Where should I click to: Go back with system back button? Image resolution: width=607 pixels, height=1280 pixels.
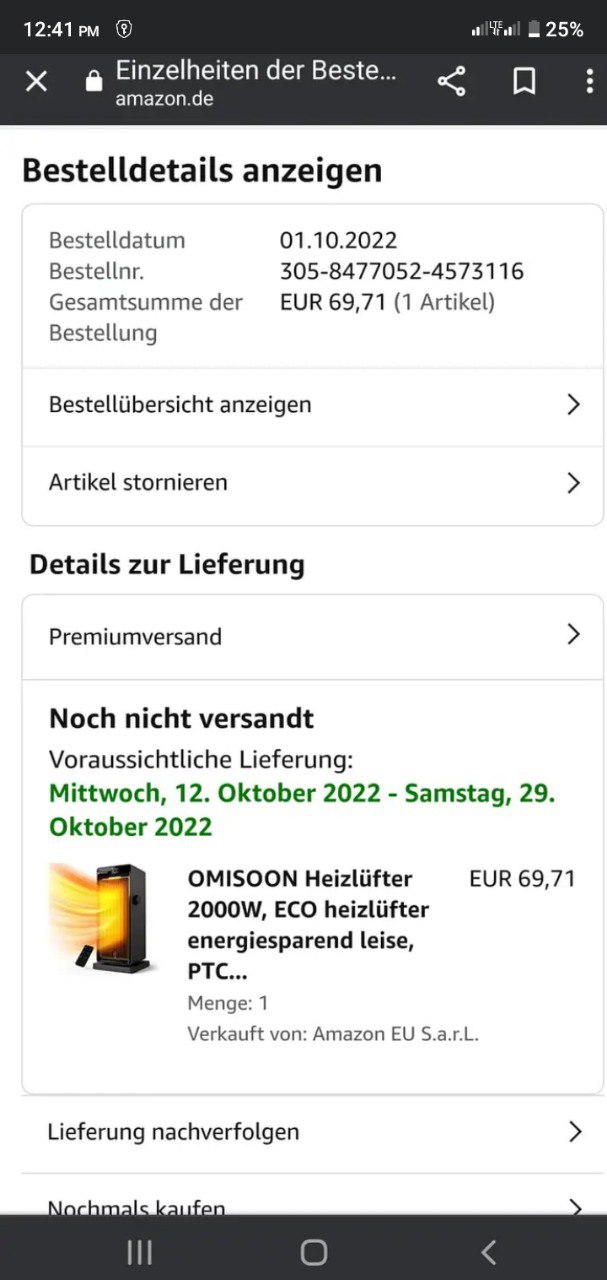pyautogui.click(x=488, y=1252)
